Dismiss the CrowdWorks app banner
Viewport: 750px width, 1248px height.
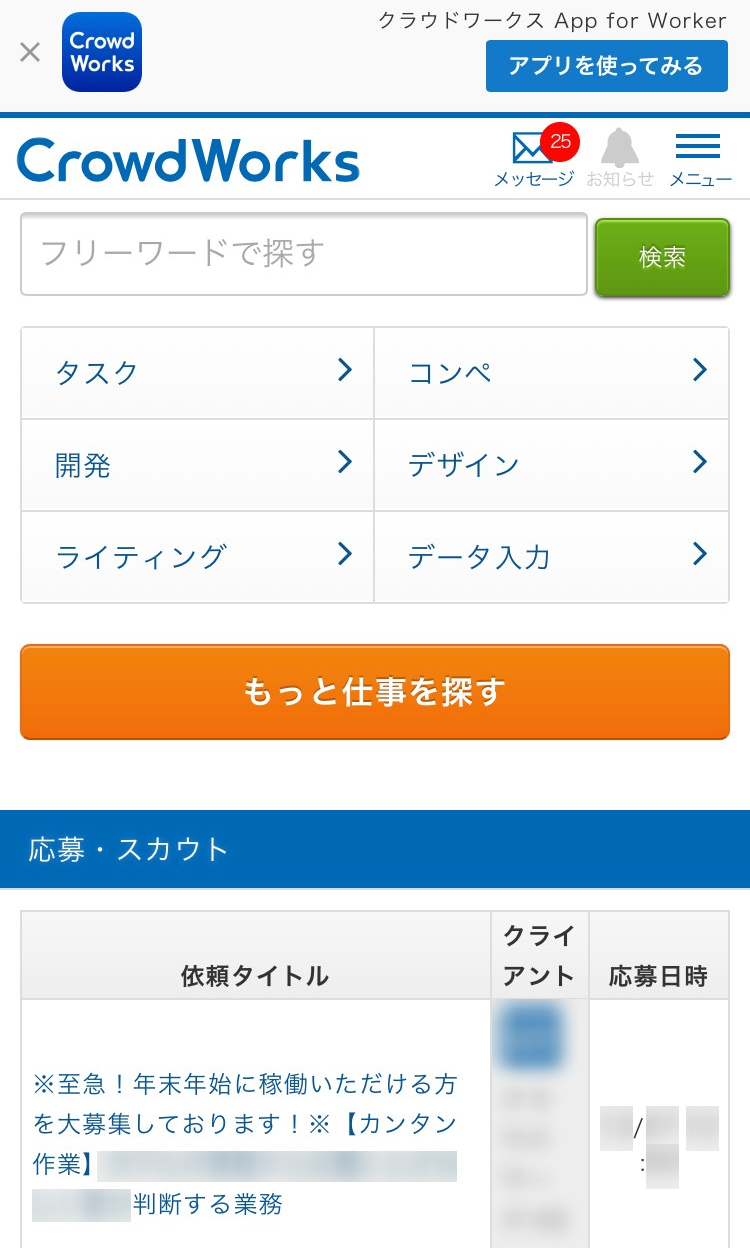pos(30,53)
